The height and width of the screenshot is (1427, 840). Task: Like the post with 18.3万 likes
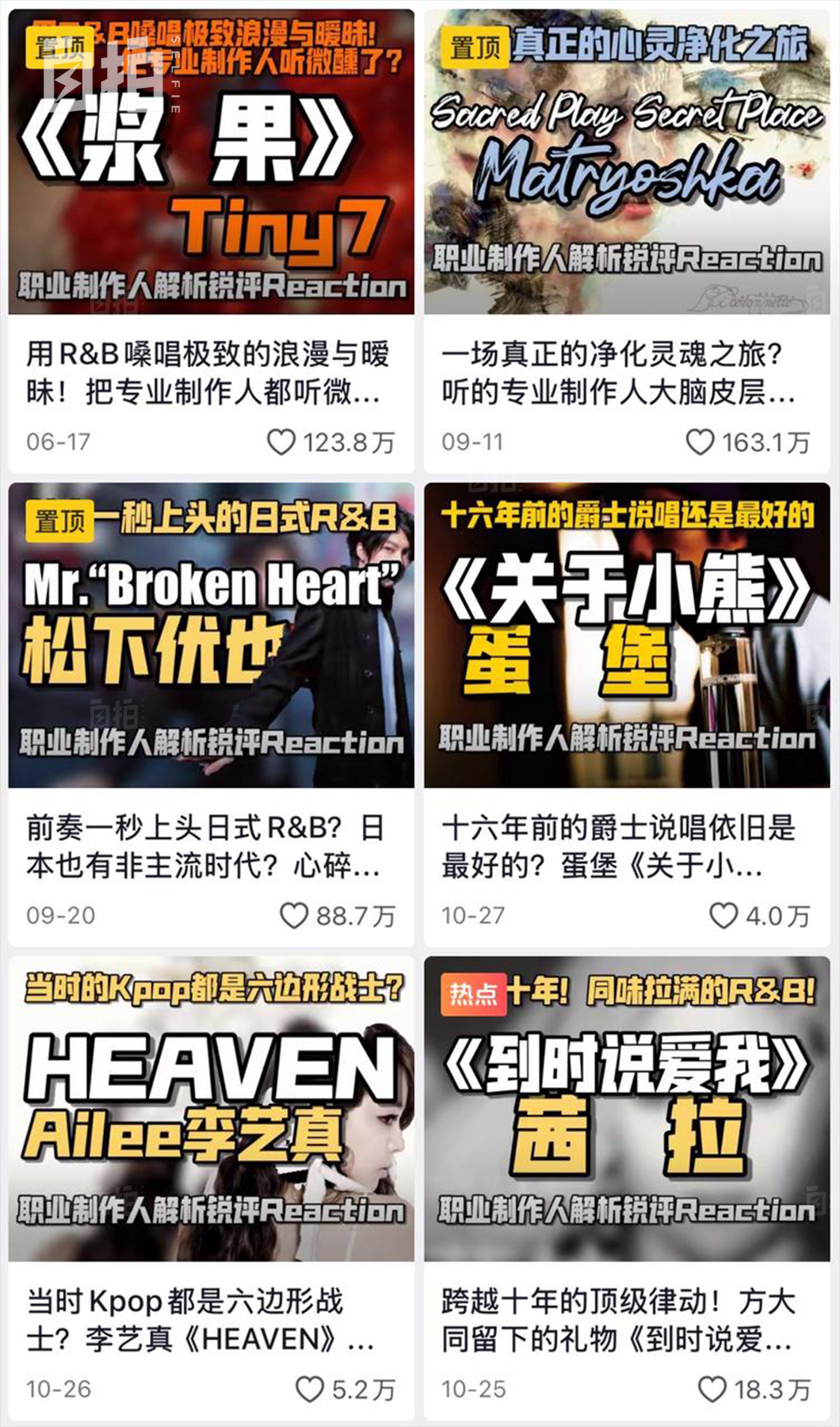point(712,1388)
